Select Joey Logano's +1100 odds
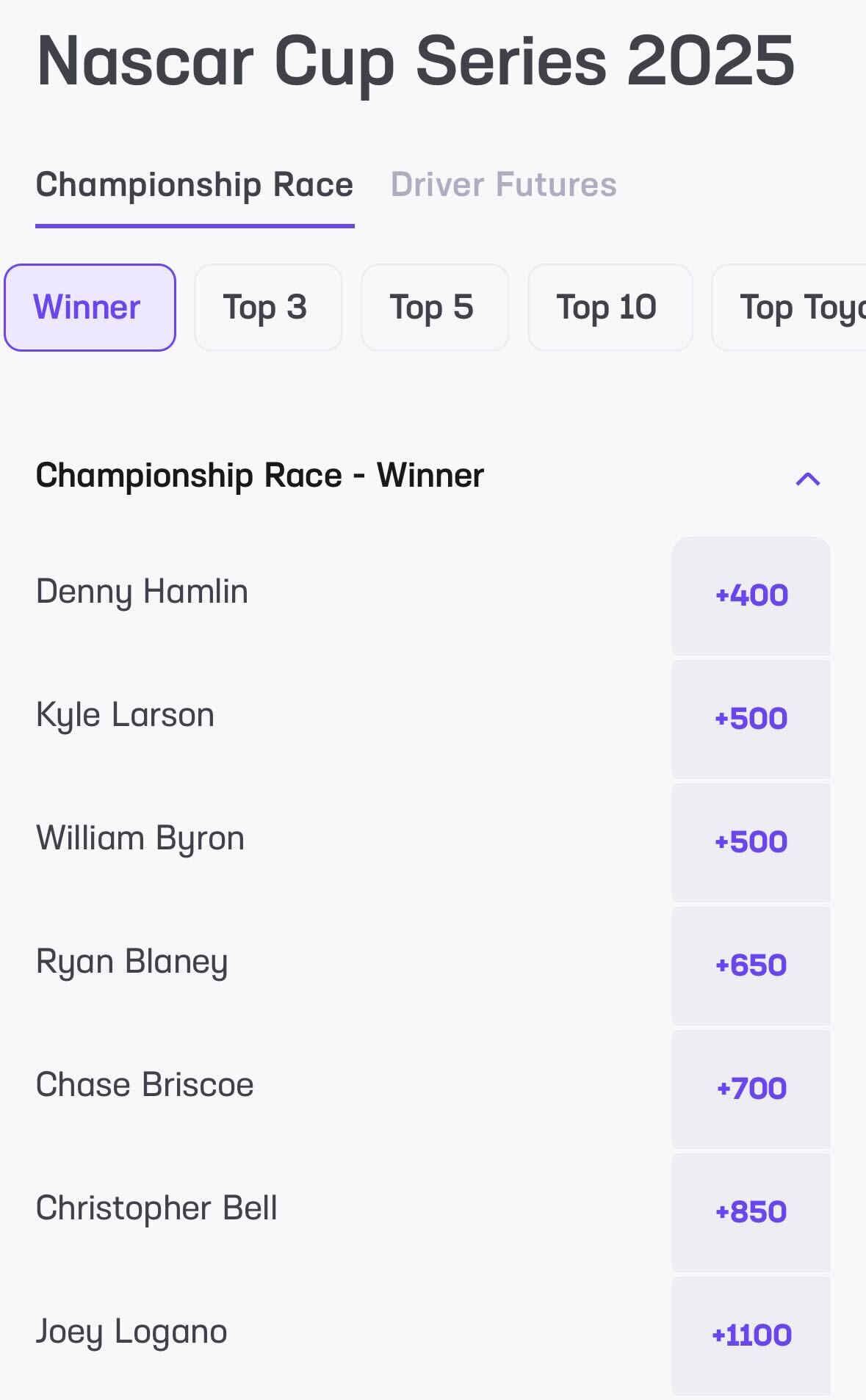This screenshot has height=1400, width=866. [750, 1335]
